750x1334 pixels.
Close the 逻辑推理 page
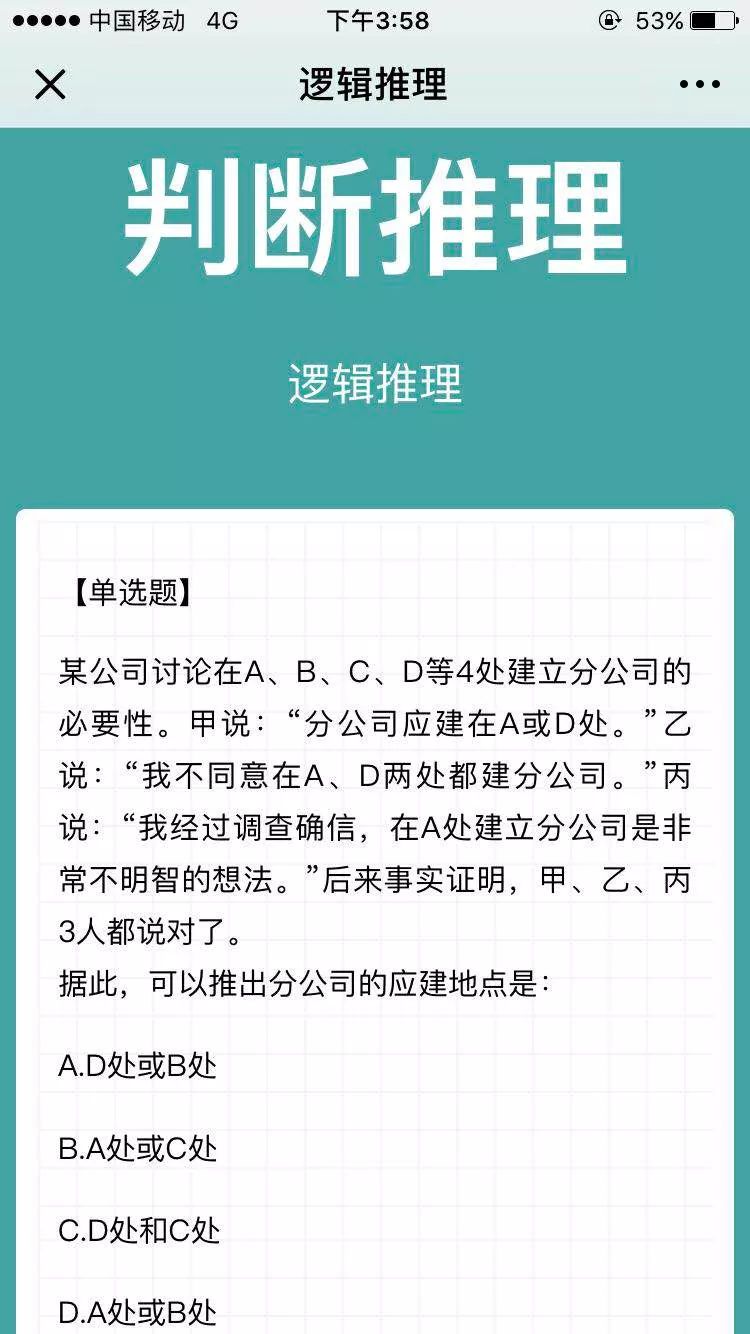tap(50, 85)
